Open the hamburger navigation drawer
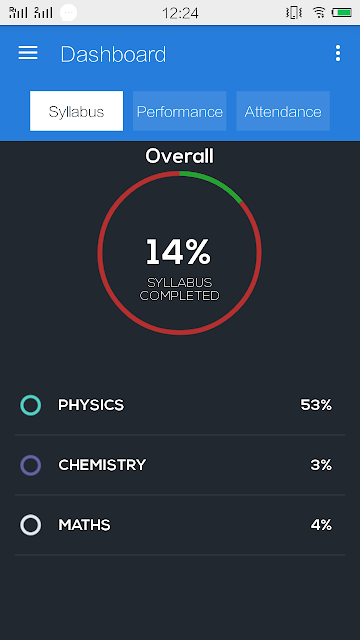The height and width of the screenshot is (640, 360). coord(28,53)
